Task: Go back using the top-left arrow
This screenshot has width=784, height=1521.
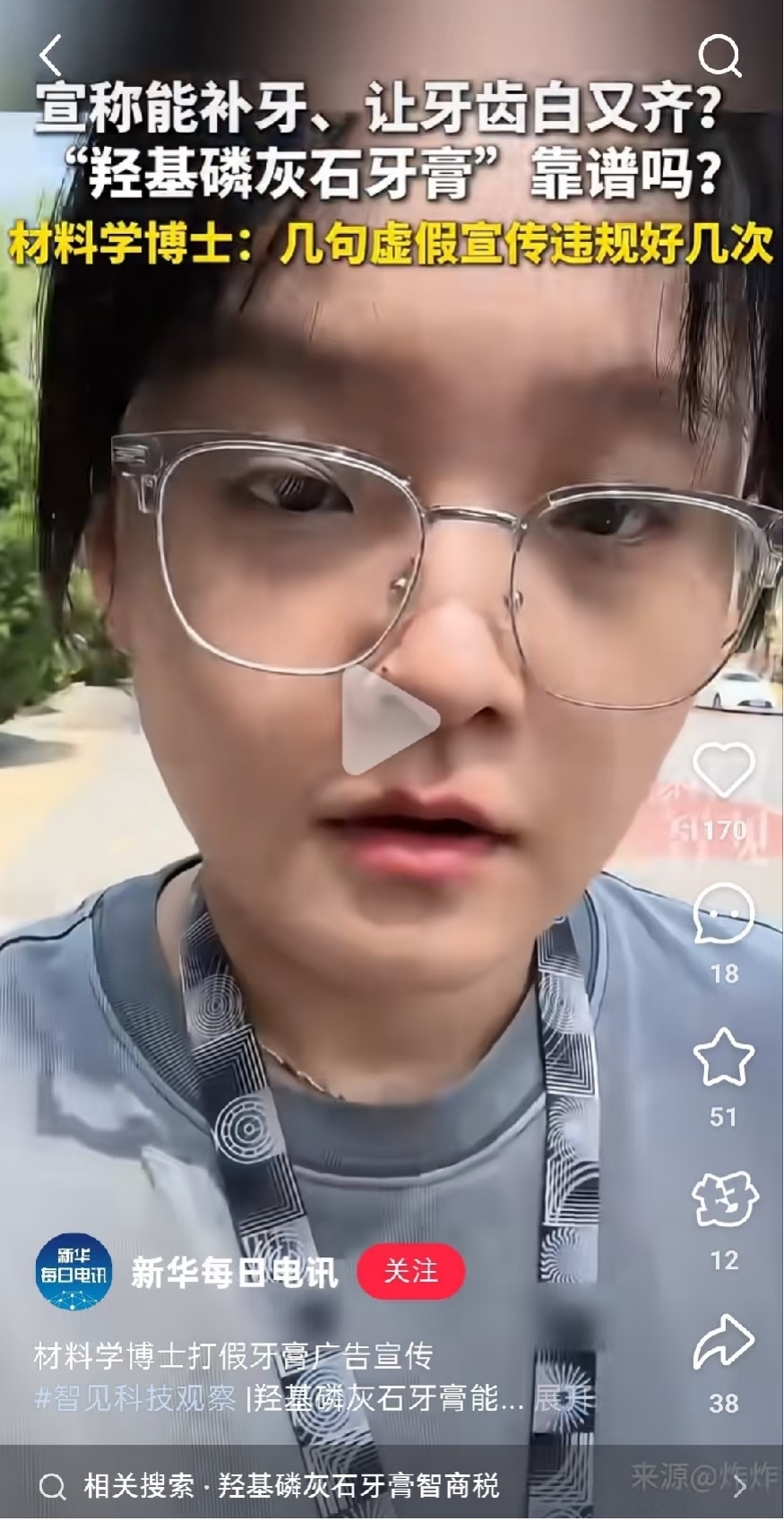Action: tap(51, 56)
